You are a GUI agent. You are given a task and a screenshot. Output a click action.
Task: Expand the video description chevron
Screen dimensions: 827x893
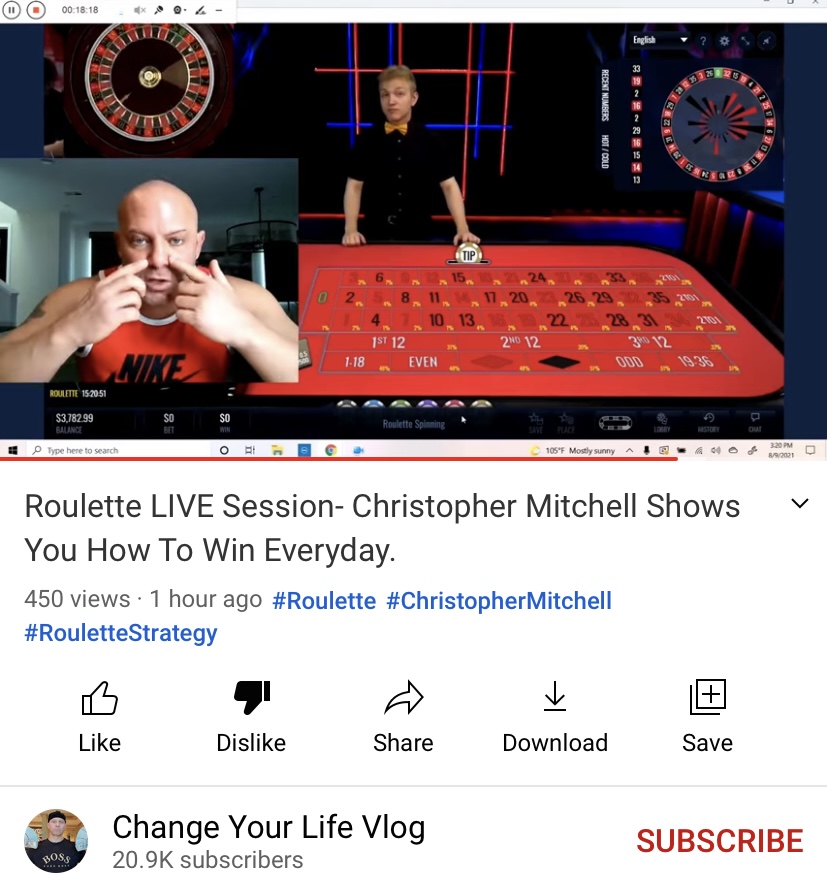[799, 504]
